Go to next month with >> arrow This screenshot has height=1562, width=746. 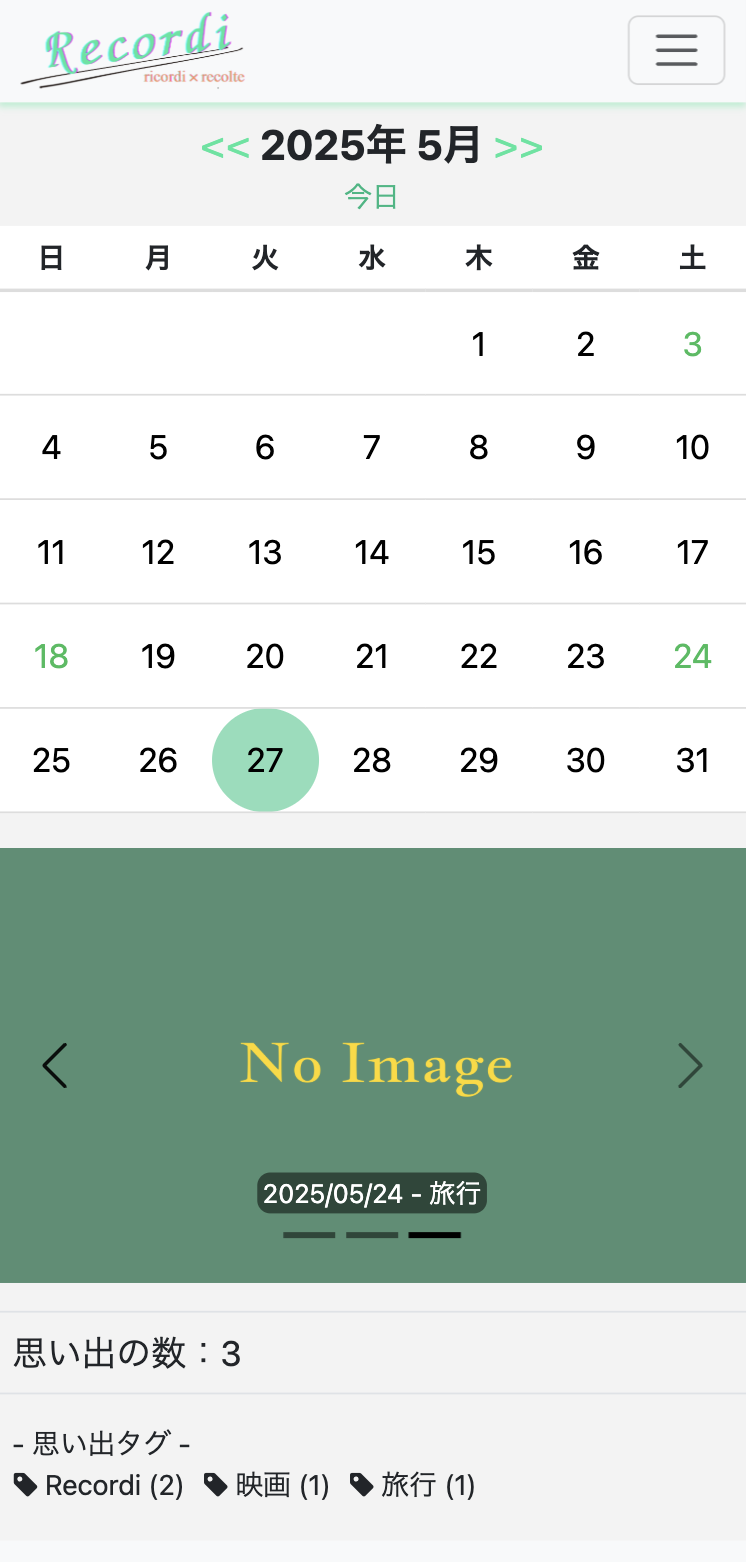(518, 147)
